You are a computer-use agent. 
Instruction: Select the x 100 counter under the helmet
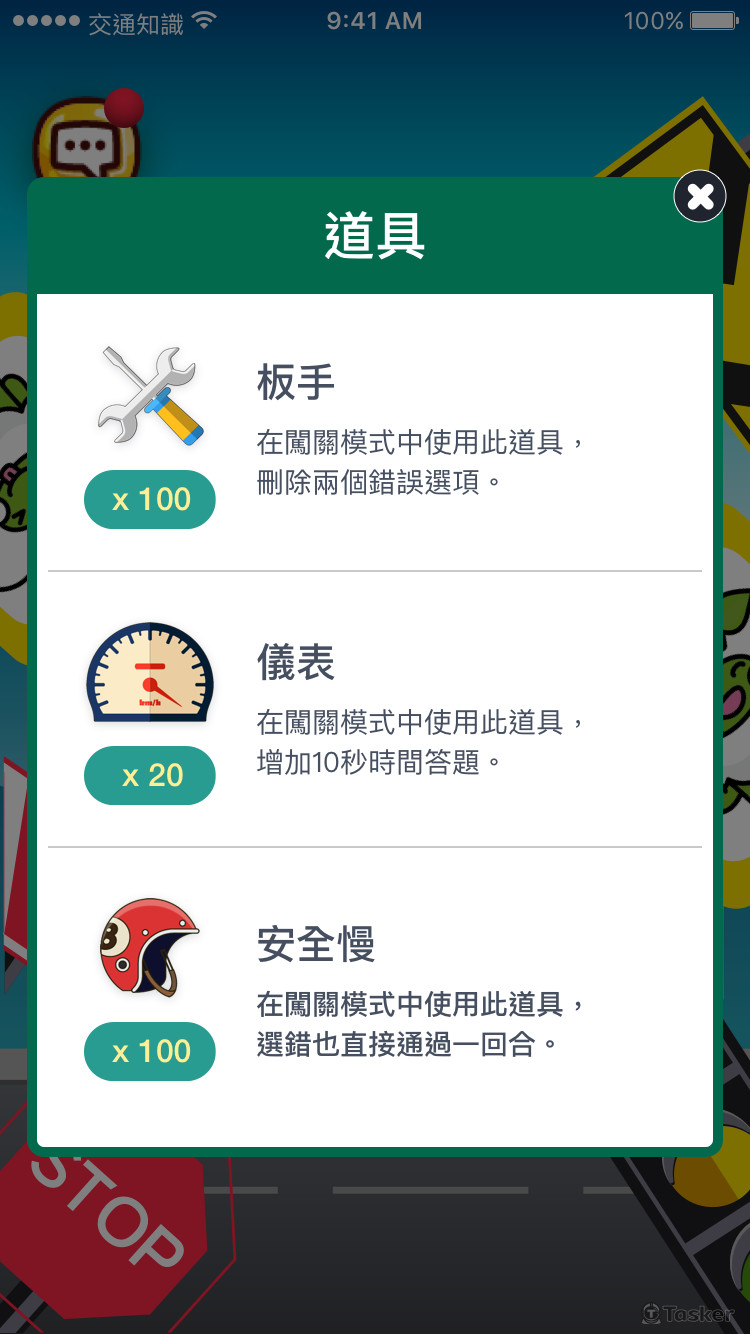pyautogui.click(x=149, y=1051)
